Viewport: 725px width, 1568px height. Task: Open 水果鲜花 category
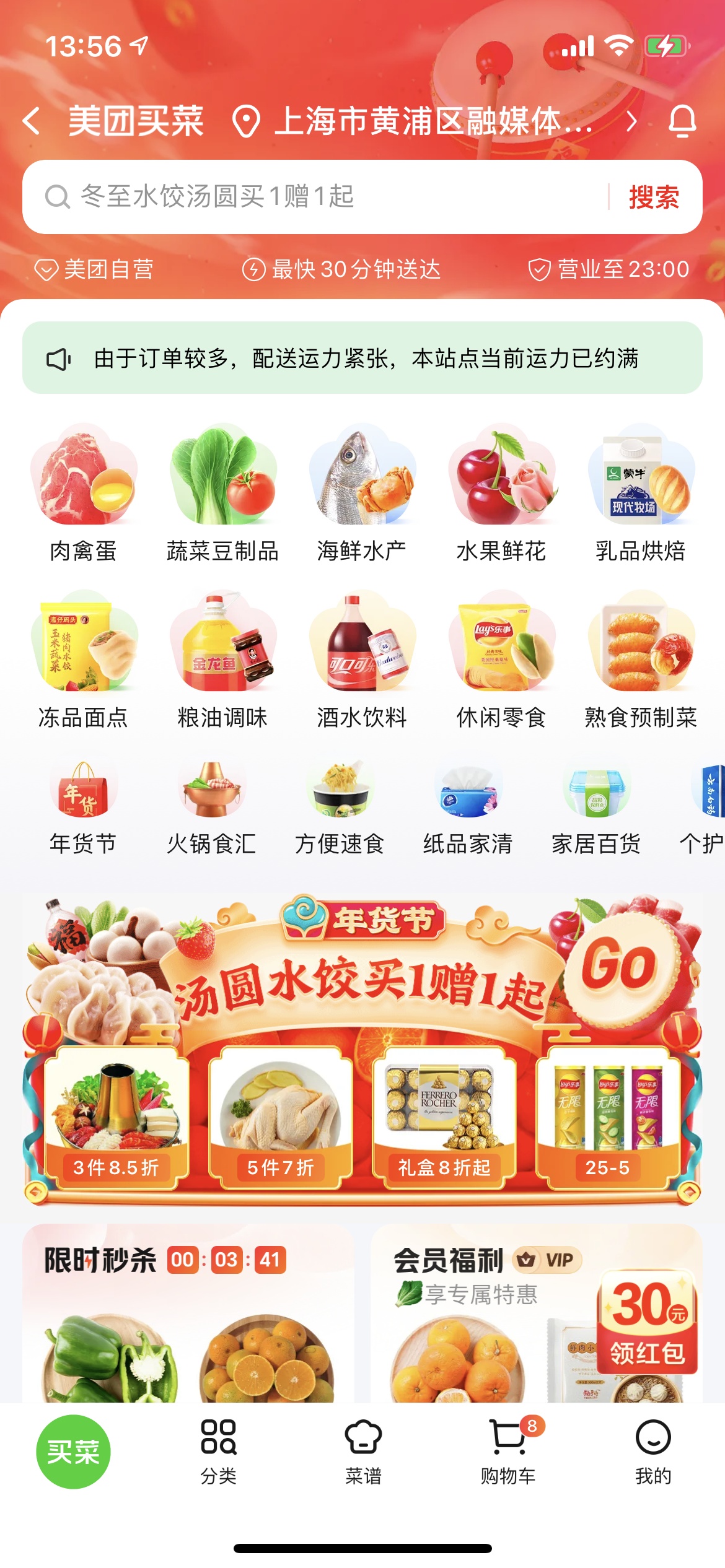(501, 492)
